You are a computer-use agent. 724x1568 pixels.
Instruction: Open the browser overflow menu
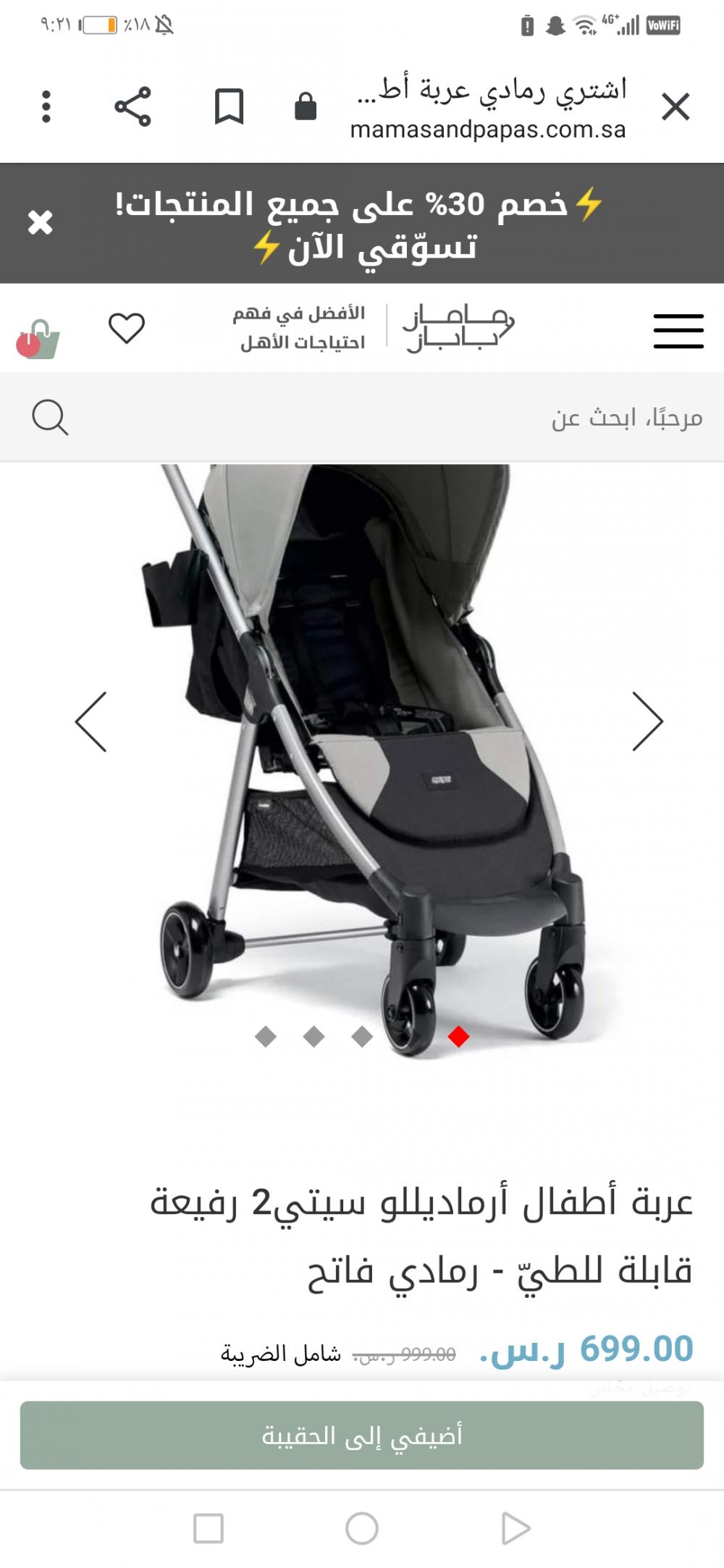pyautogui.click(x=46, y=107)
